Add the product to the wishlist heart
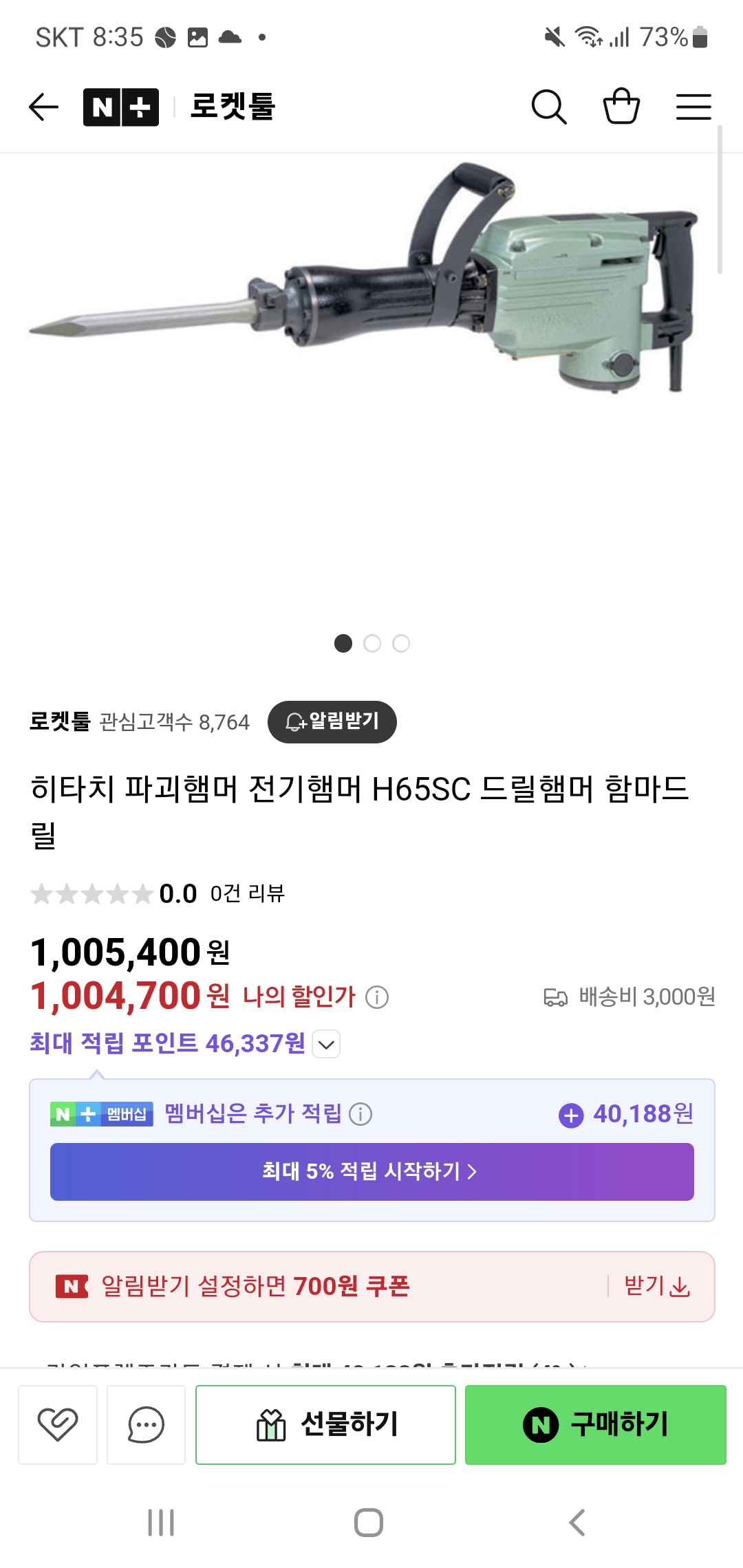The height and width of the screenshot is (1568, 743). [x=58, y=1424]
